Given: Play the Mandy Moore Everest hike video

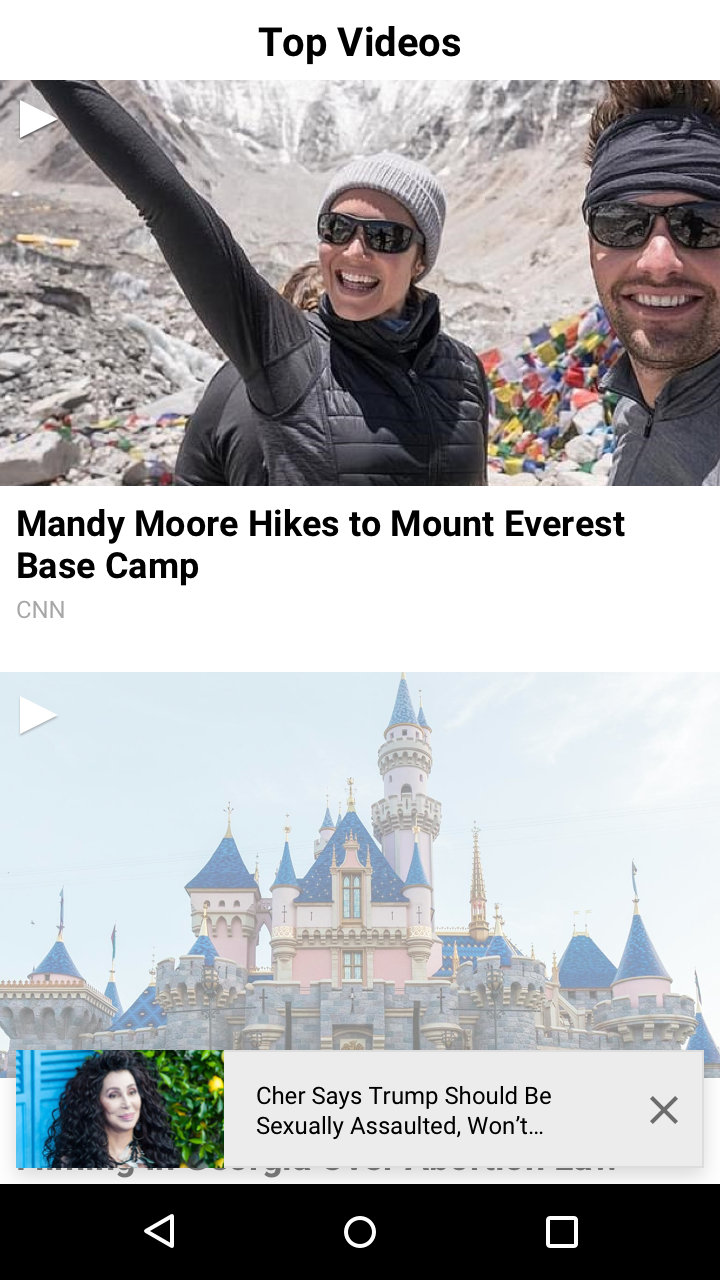Looking at the screenshot, I should [38, 120].
